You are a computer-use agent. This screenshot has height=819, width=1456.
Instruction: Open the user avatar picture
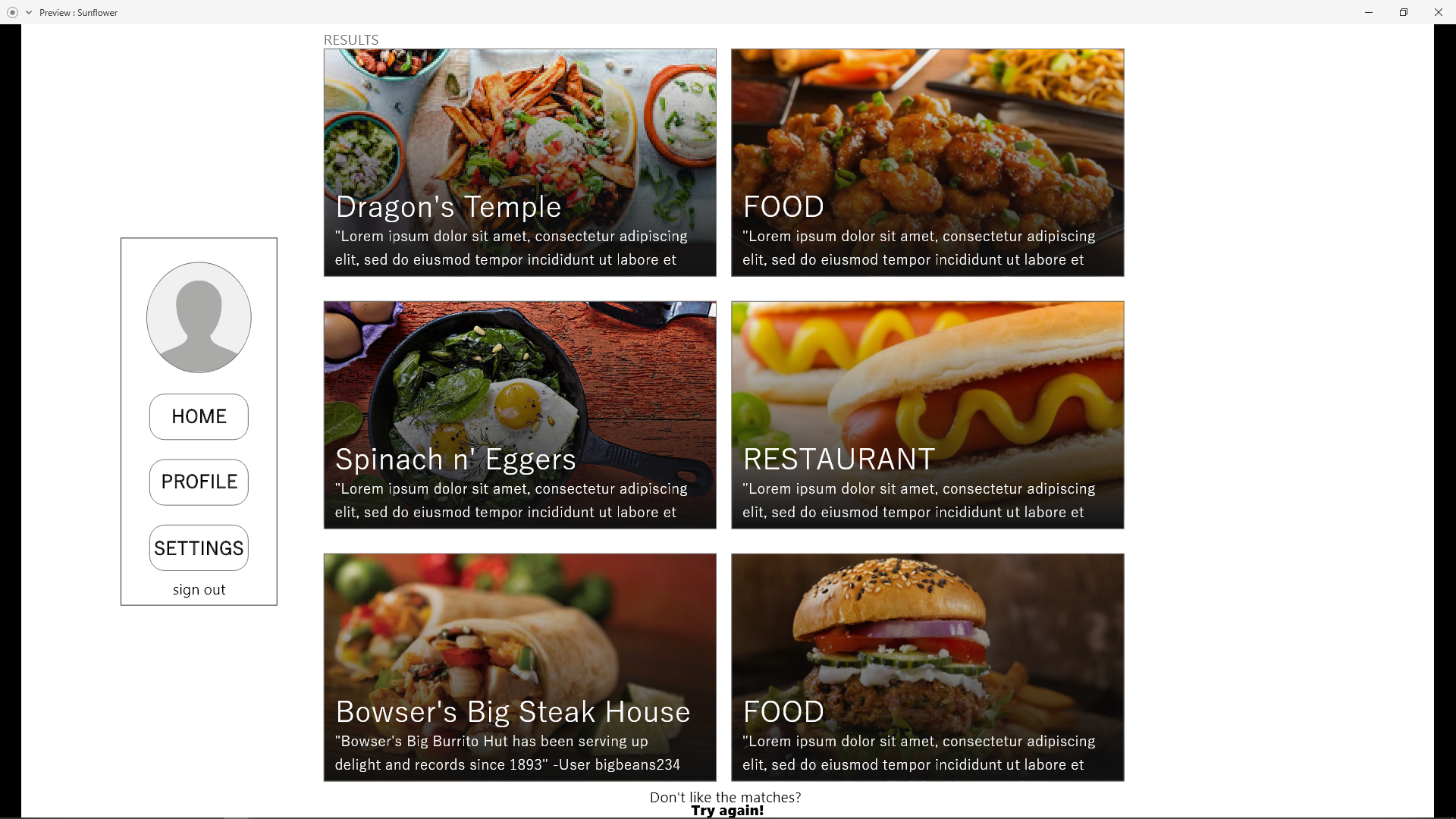point(199,318)
